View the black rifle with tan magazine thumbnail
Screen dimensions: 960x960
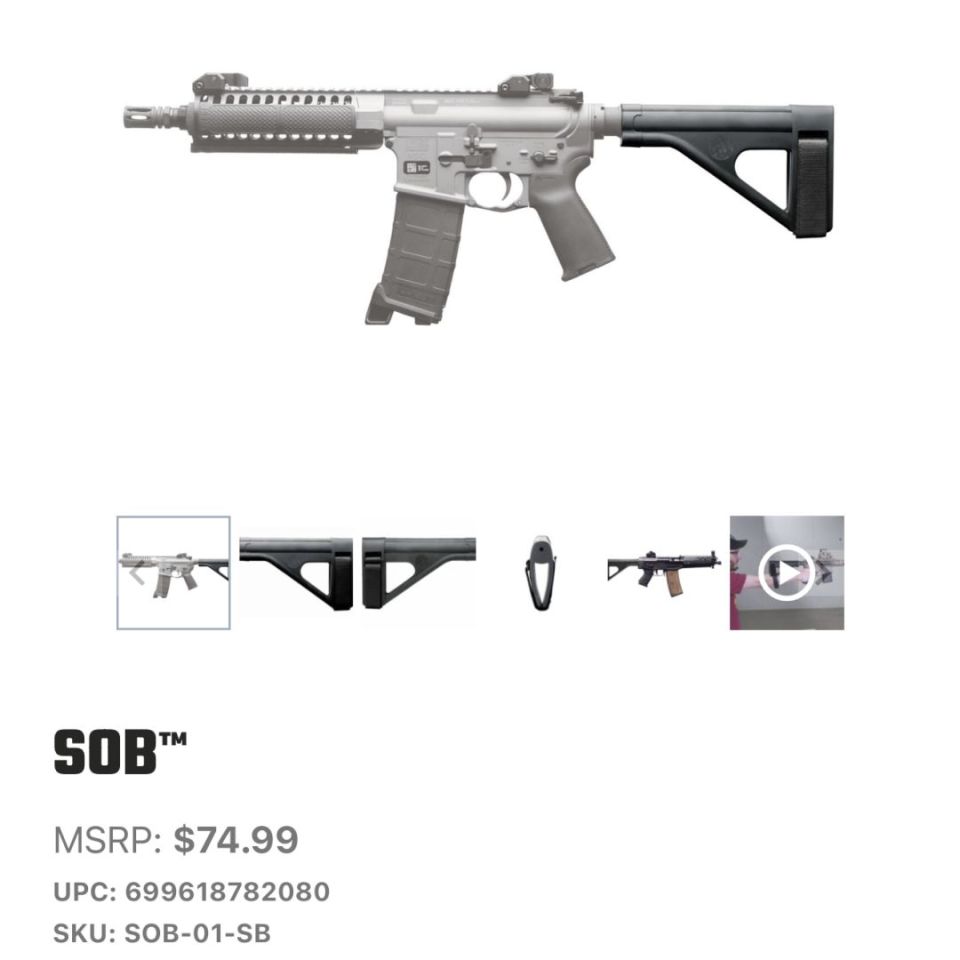point(663,572)
